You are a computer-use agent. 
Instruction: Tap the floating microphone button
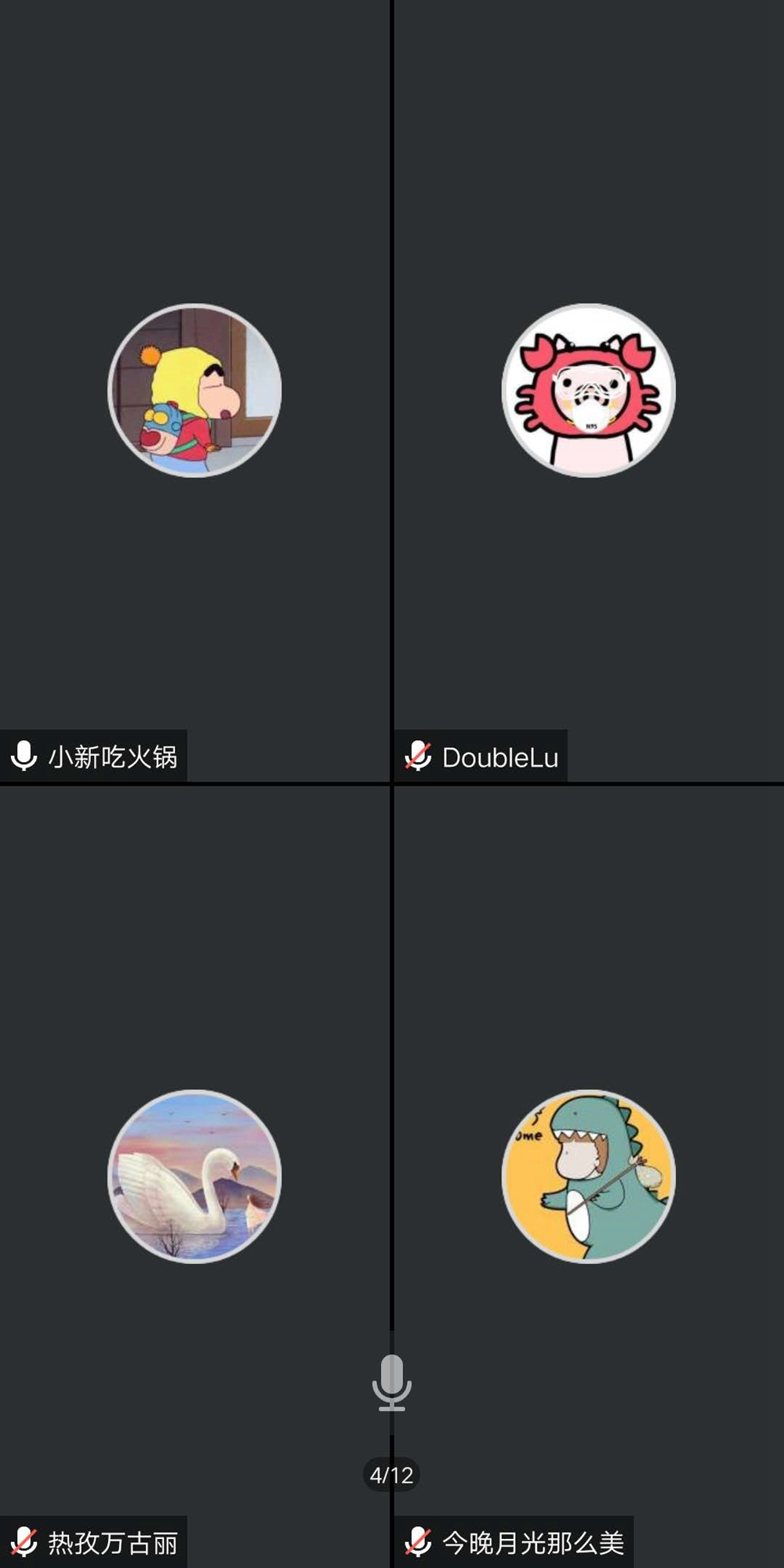tap(391, 1381)
